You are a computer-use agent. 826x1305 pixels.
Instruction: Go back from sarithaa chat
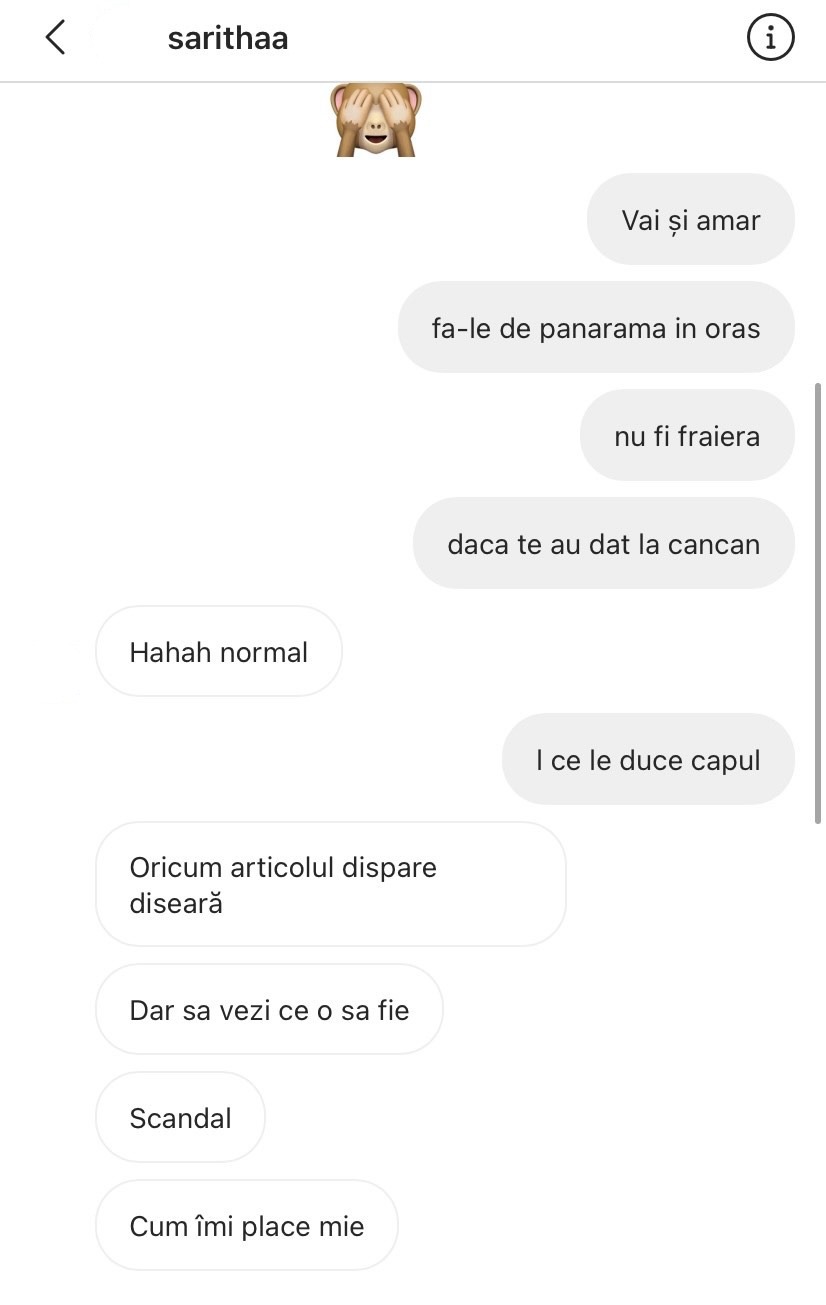(x=55, y=38)
